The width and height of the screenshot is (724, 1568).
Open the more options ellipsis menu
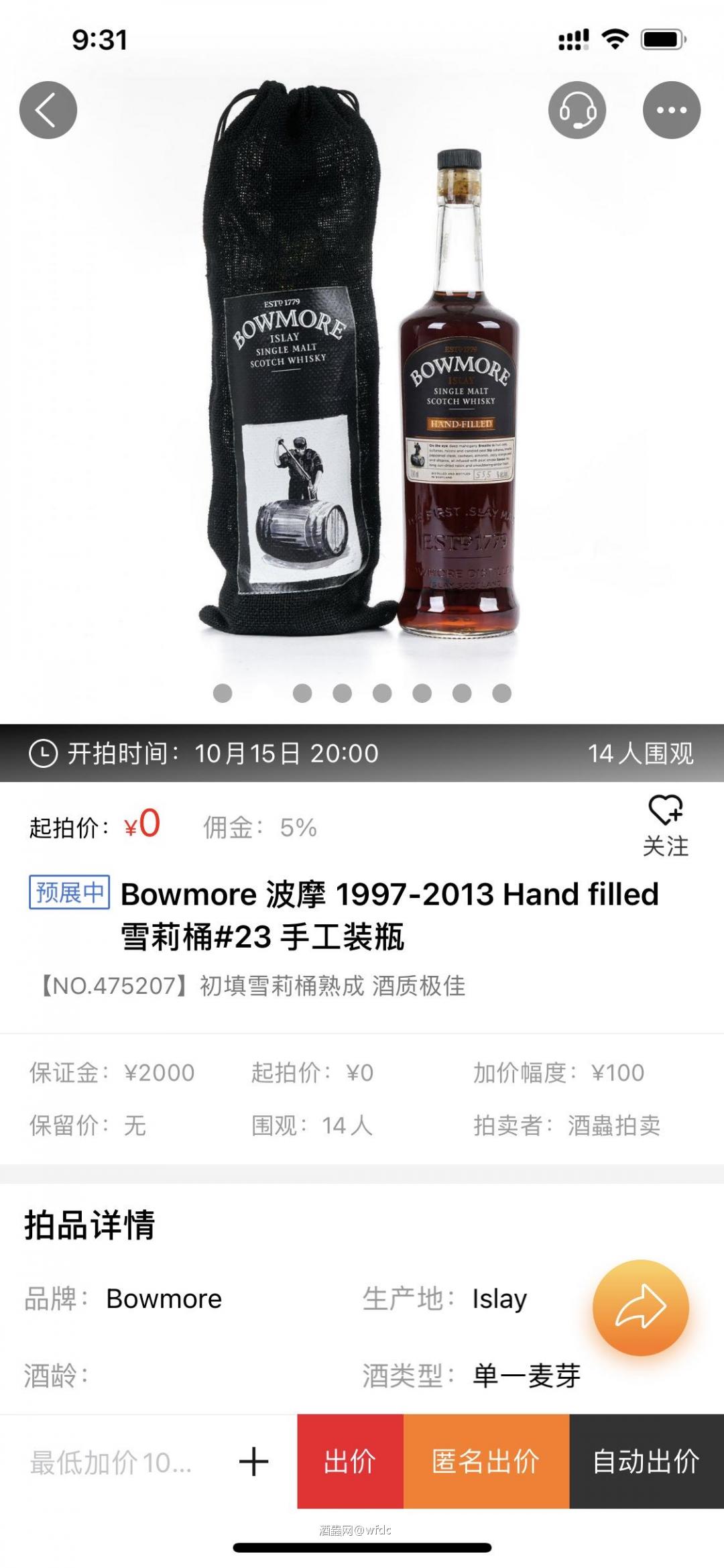(x=672, y=109)
